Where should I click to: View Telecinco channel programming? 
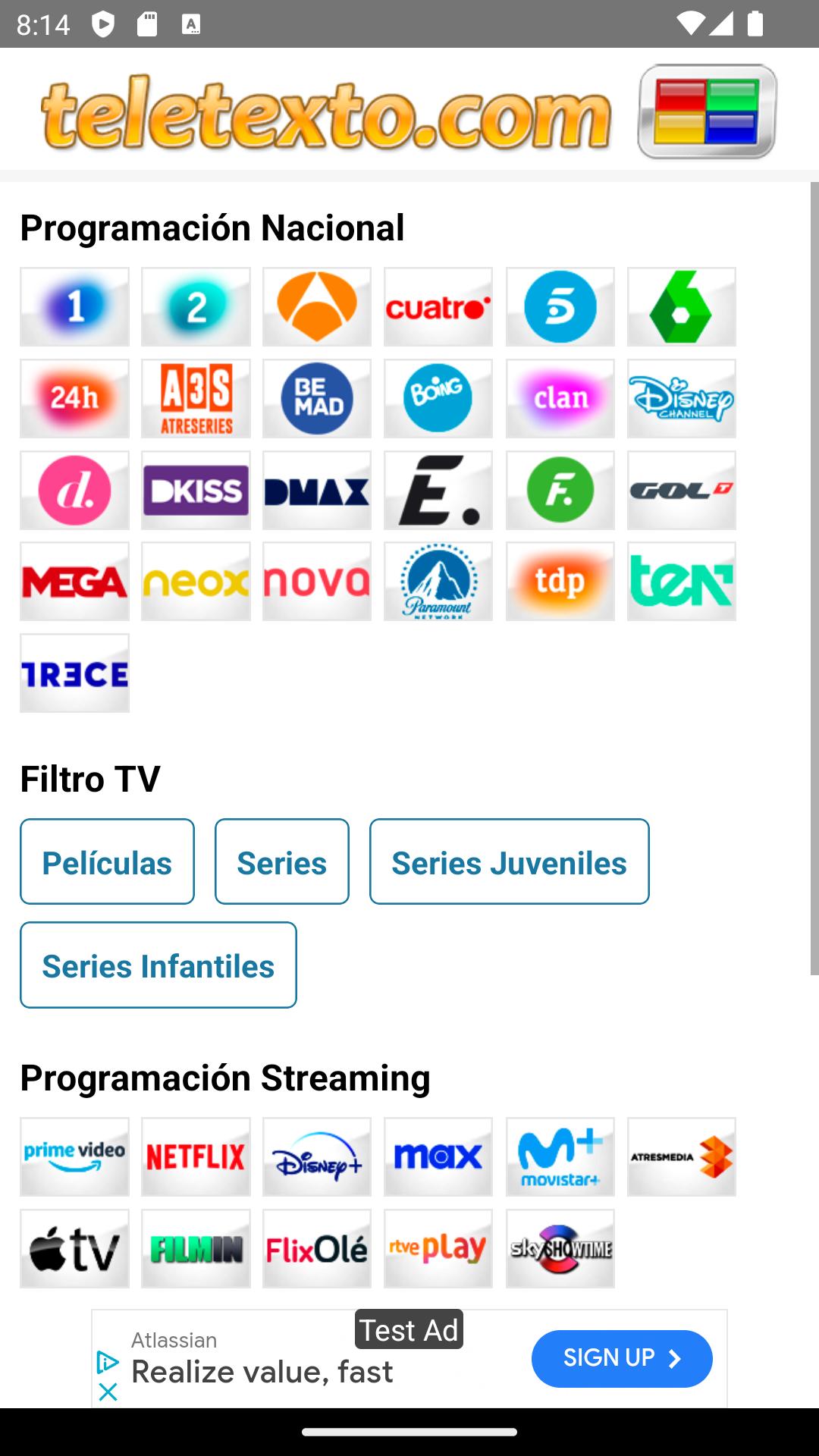[x=560, y=307]
